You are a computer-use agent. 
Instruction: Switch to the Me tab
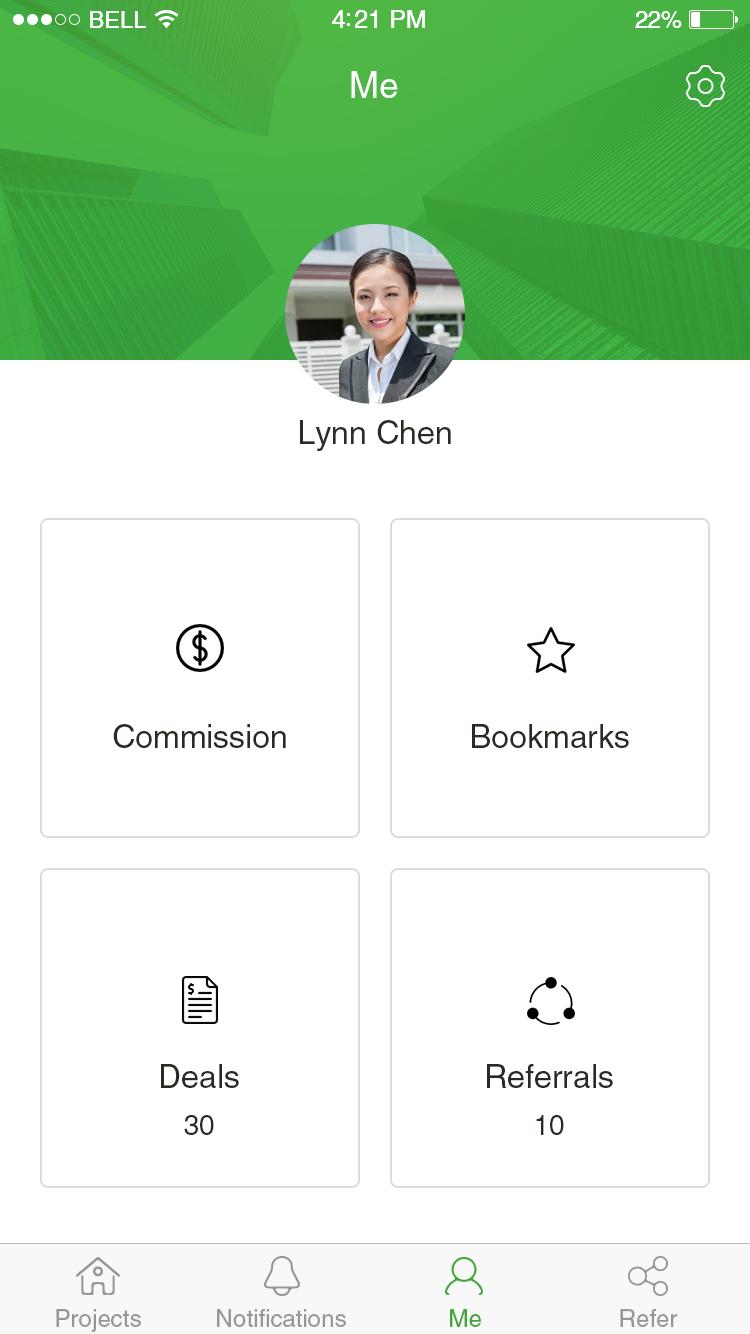point(464,1290)
